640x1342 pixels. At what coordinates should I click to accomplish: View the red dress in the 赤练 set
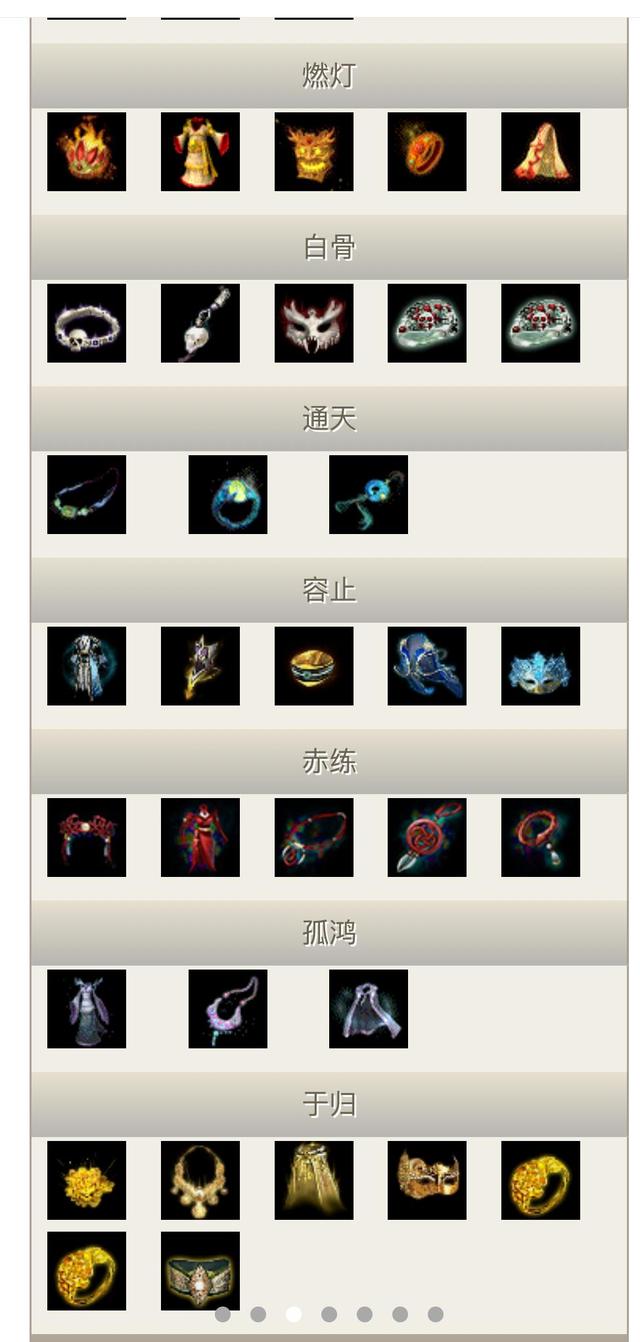tap(200, 838)
